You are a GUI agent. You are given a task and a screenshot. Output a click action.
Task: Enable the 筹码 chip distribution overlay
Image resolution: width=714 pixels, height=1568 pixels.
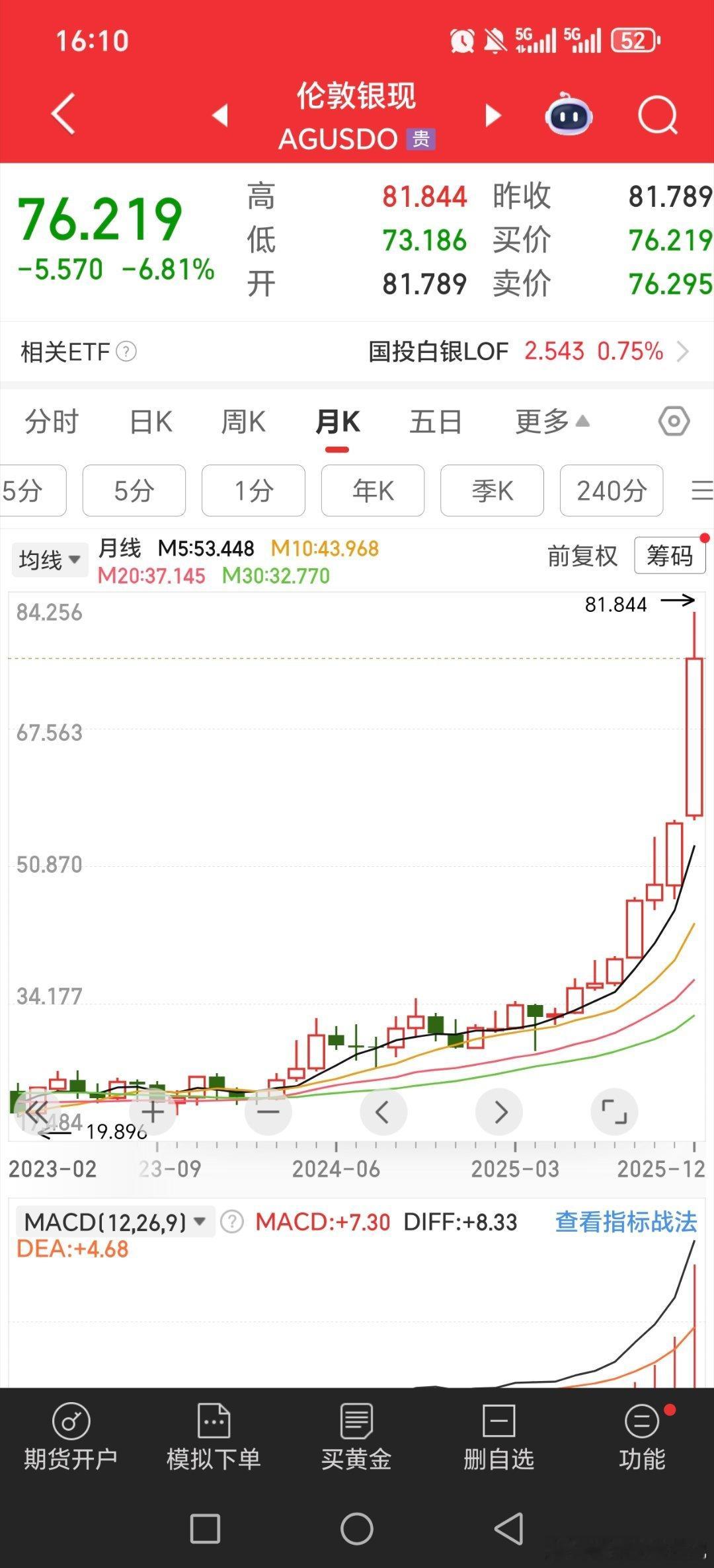click(670, 556)
